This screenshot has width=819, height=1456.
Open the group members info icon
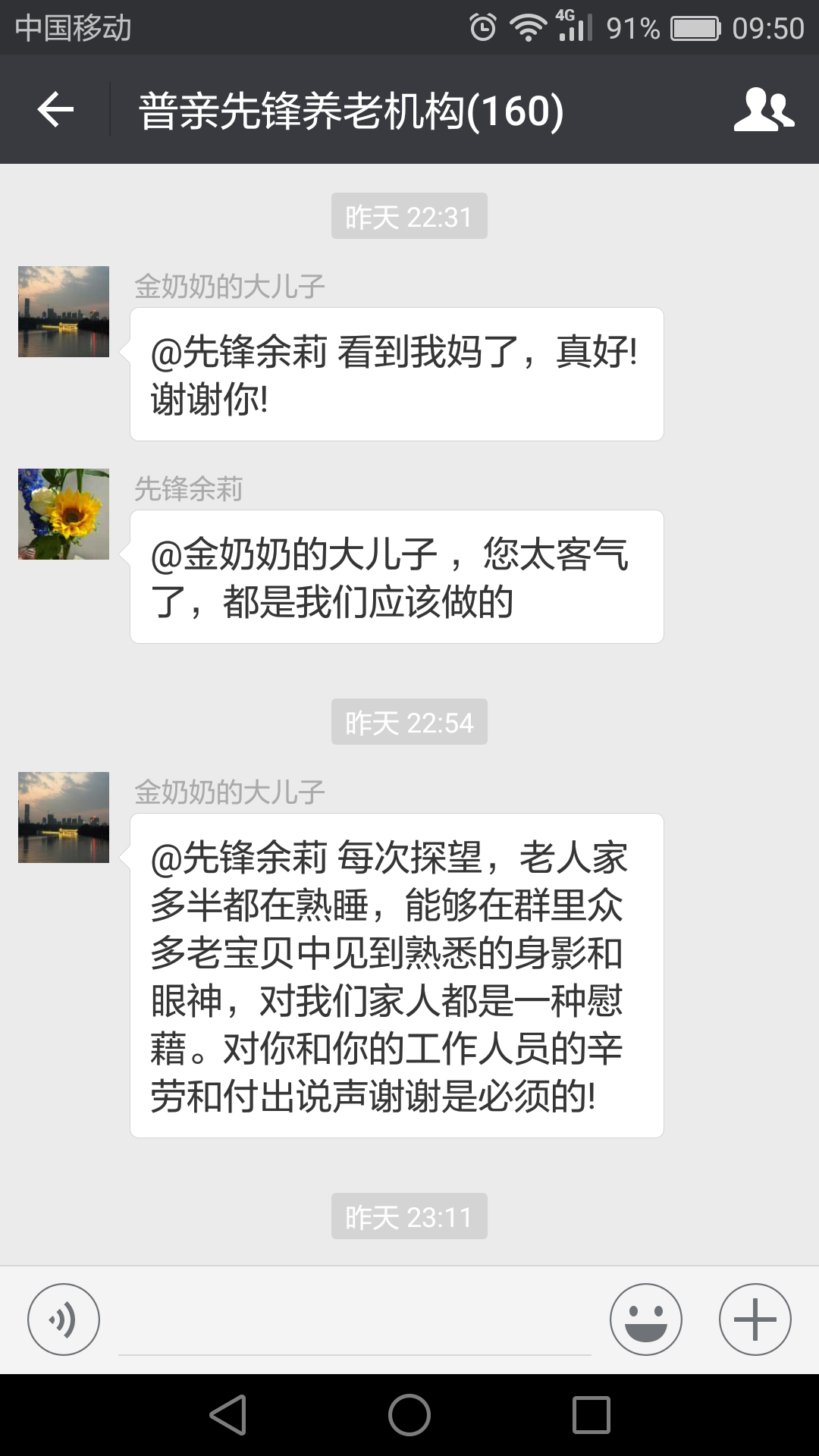point(763,110)
